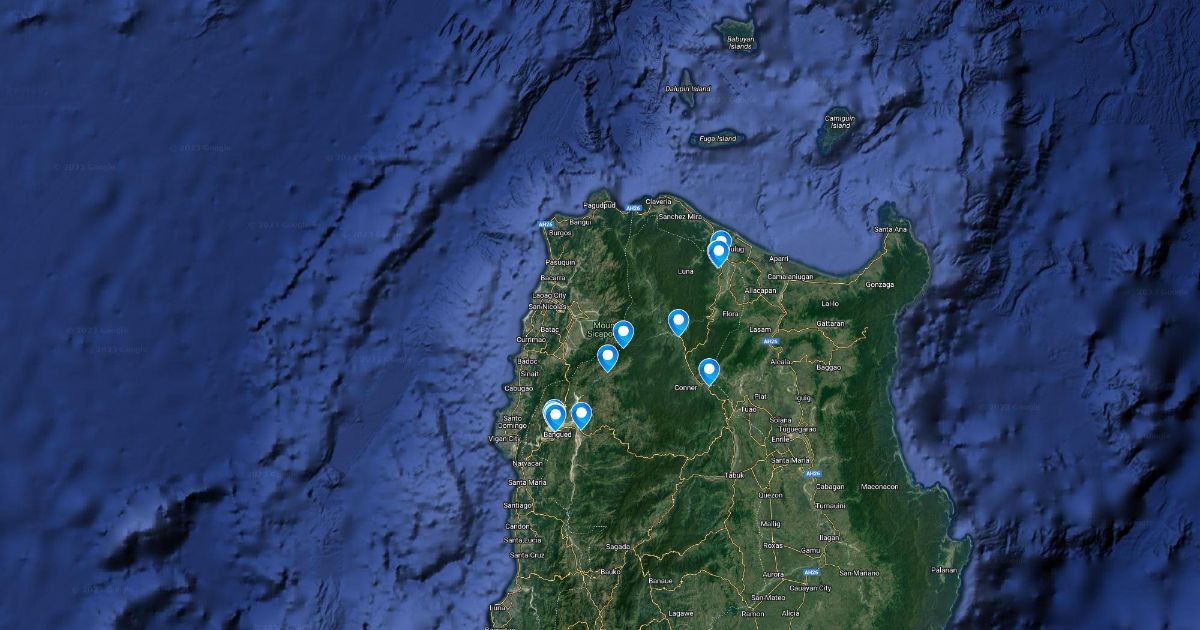Select the pin beside Mount Sicapoo label
1200x630 pixels.
pos(624,332)
